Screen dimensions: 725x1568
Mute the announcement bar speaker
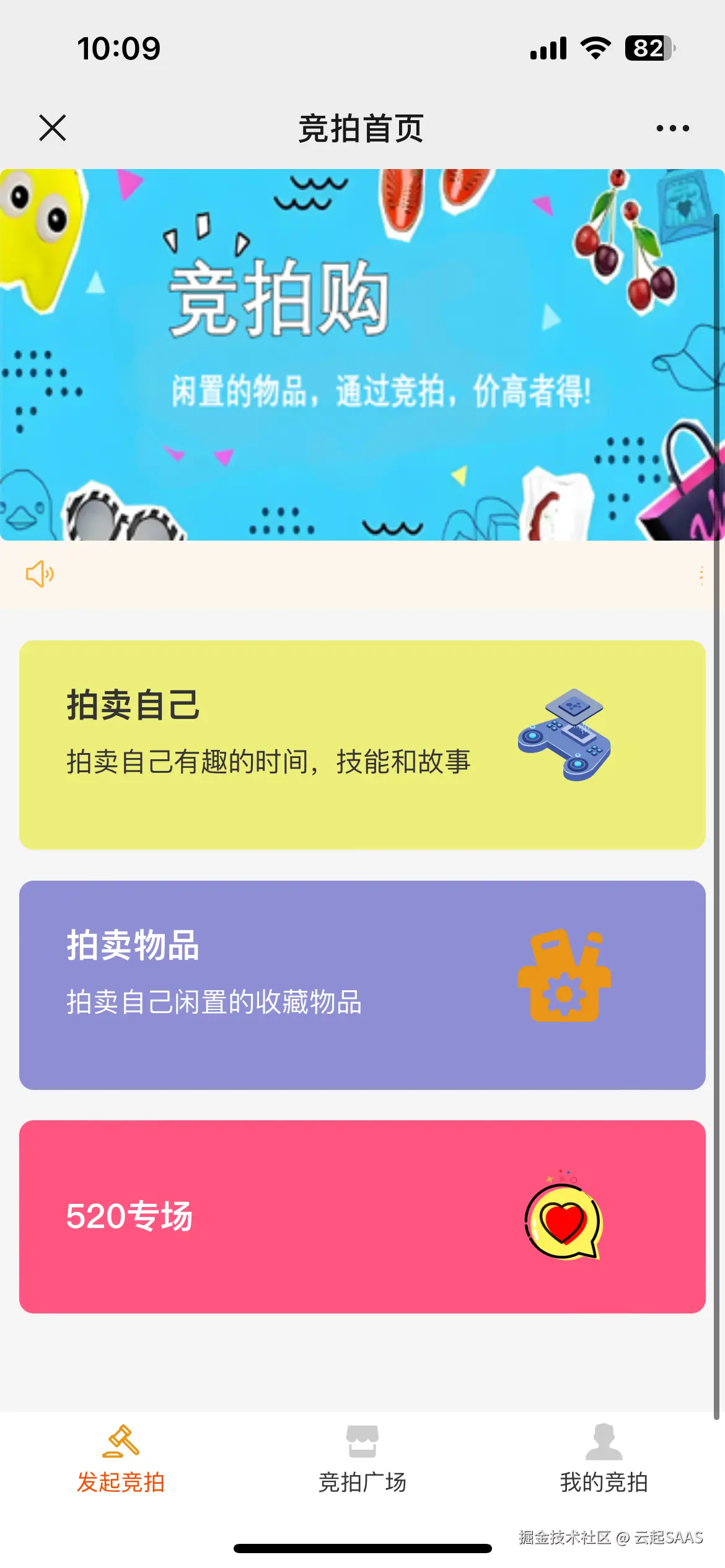[x=38, y=575]
